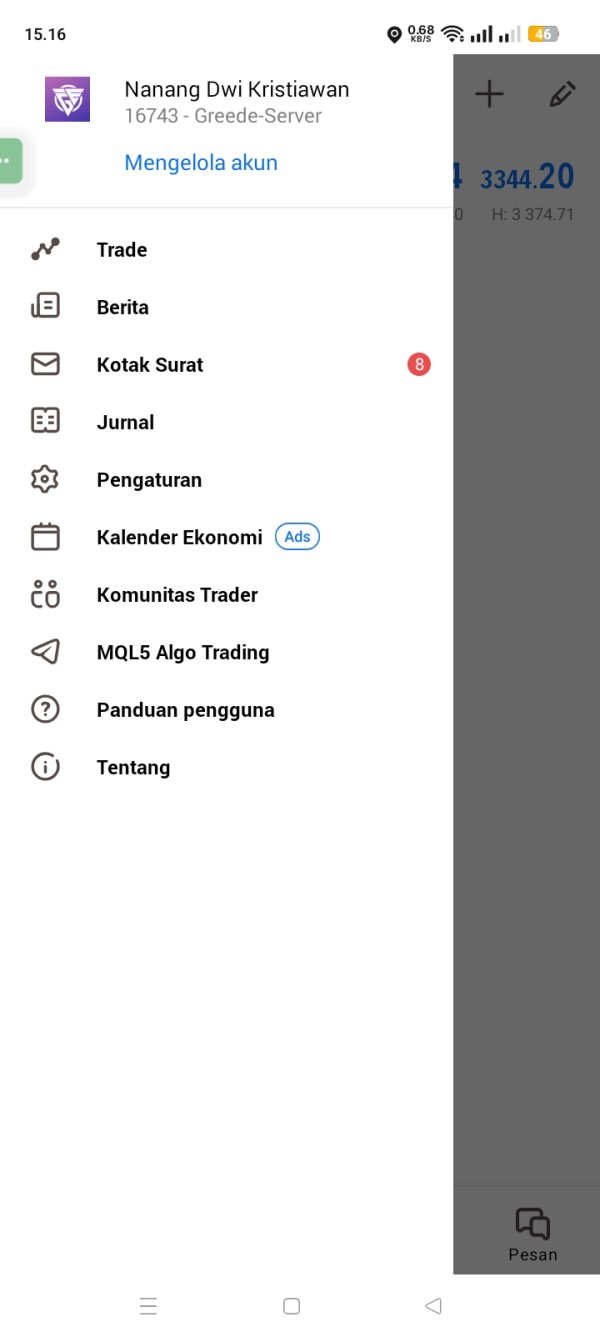Go back using system navigation

coord(433,1306)
